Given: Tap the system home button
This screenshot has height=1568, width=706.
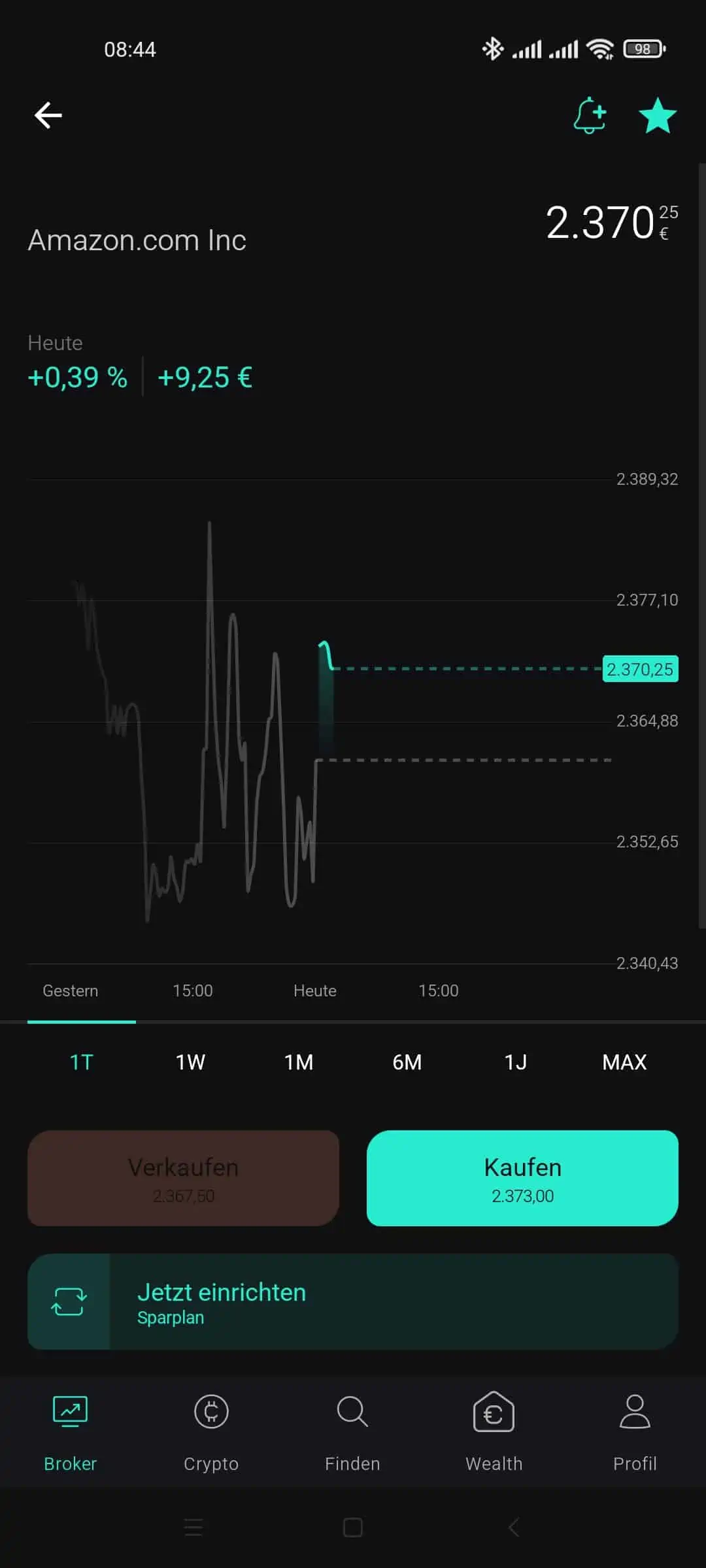Looking at the screenshot, I should point(353,1527).
